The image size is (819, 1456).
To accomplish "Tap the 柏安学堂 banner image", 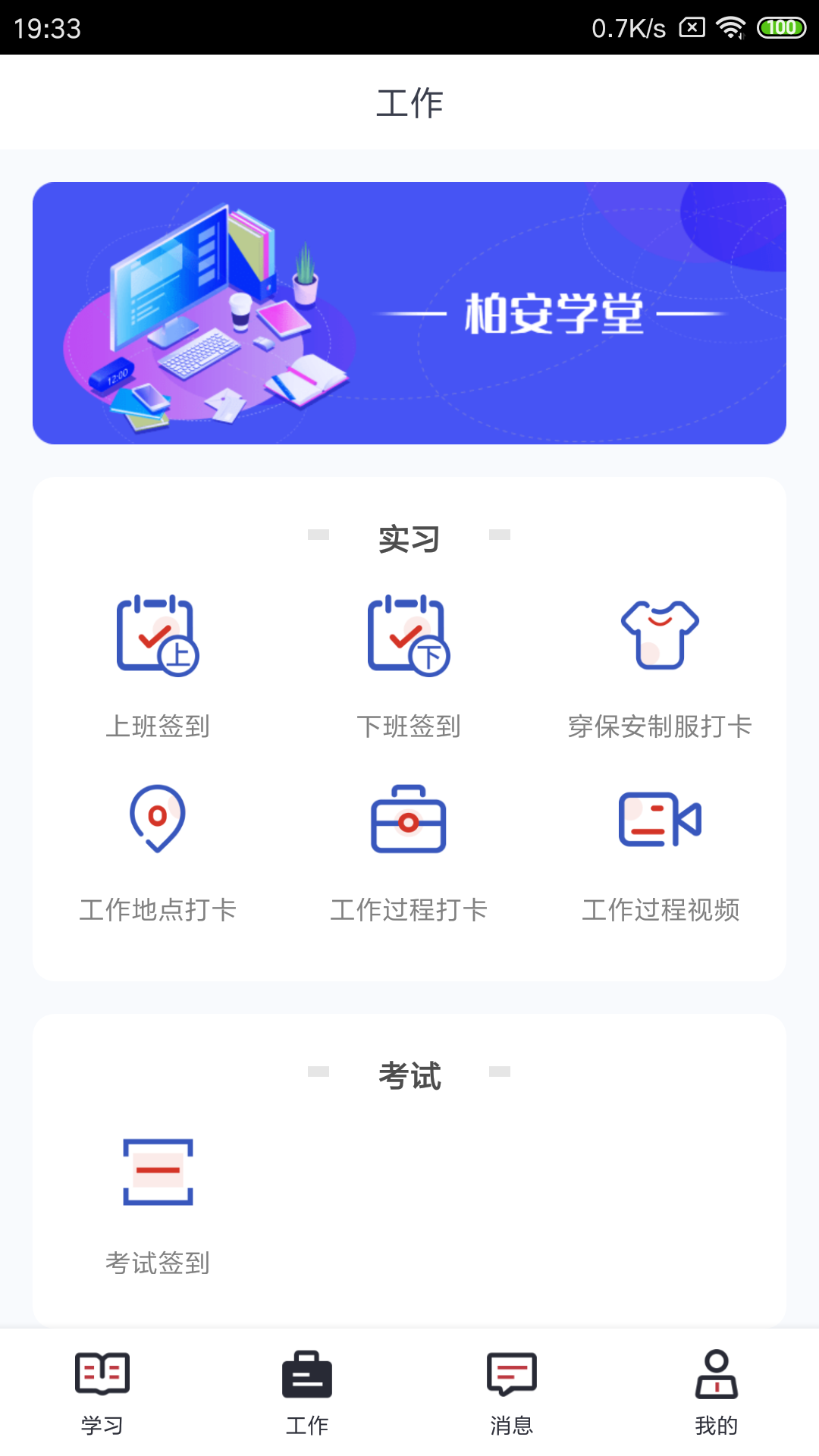I will pyautogui.click(x=409, y=312).
